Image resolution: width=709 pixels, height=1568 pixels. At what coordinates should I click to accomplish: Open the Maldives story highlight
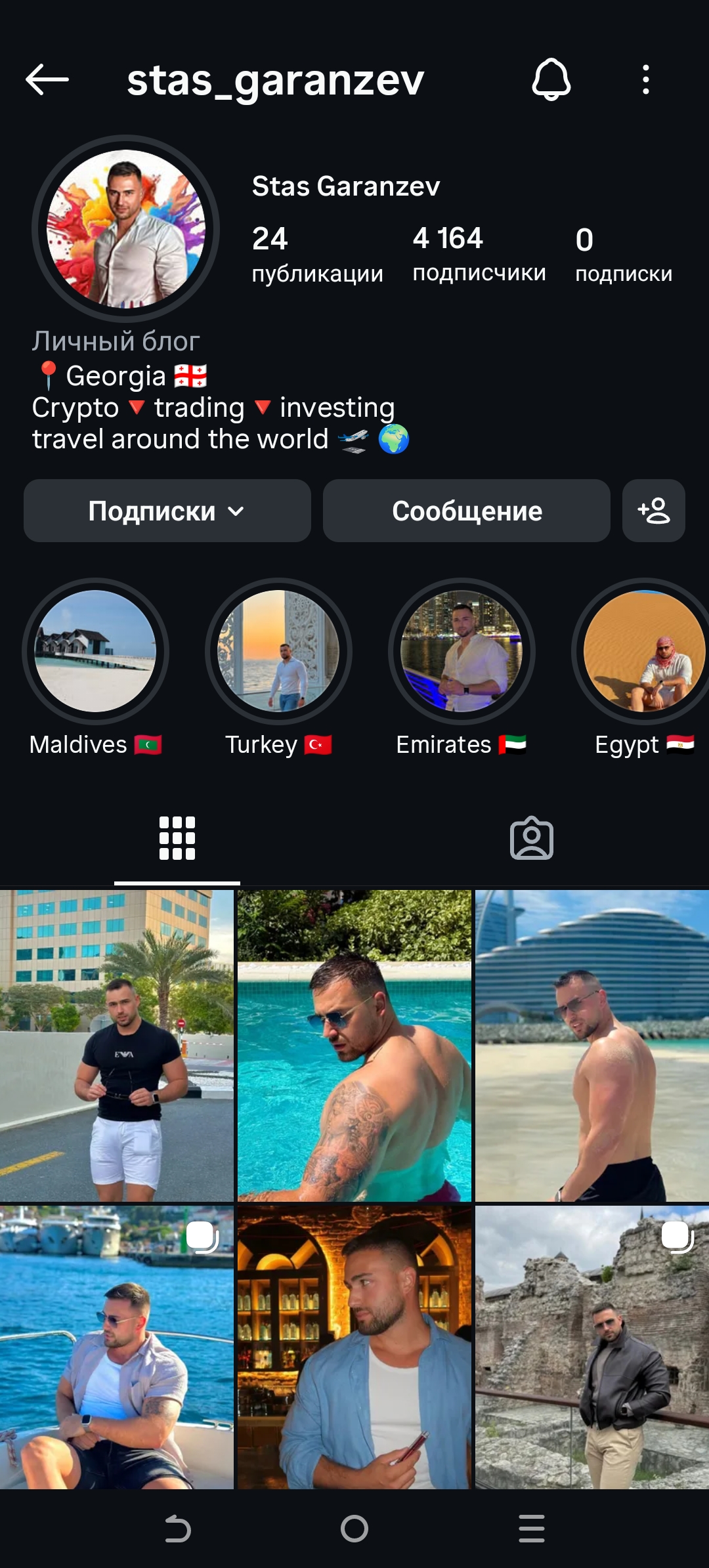pos(96,651)
